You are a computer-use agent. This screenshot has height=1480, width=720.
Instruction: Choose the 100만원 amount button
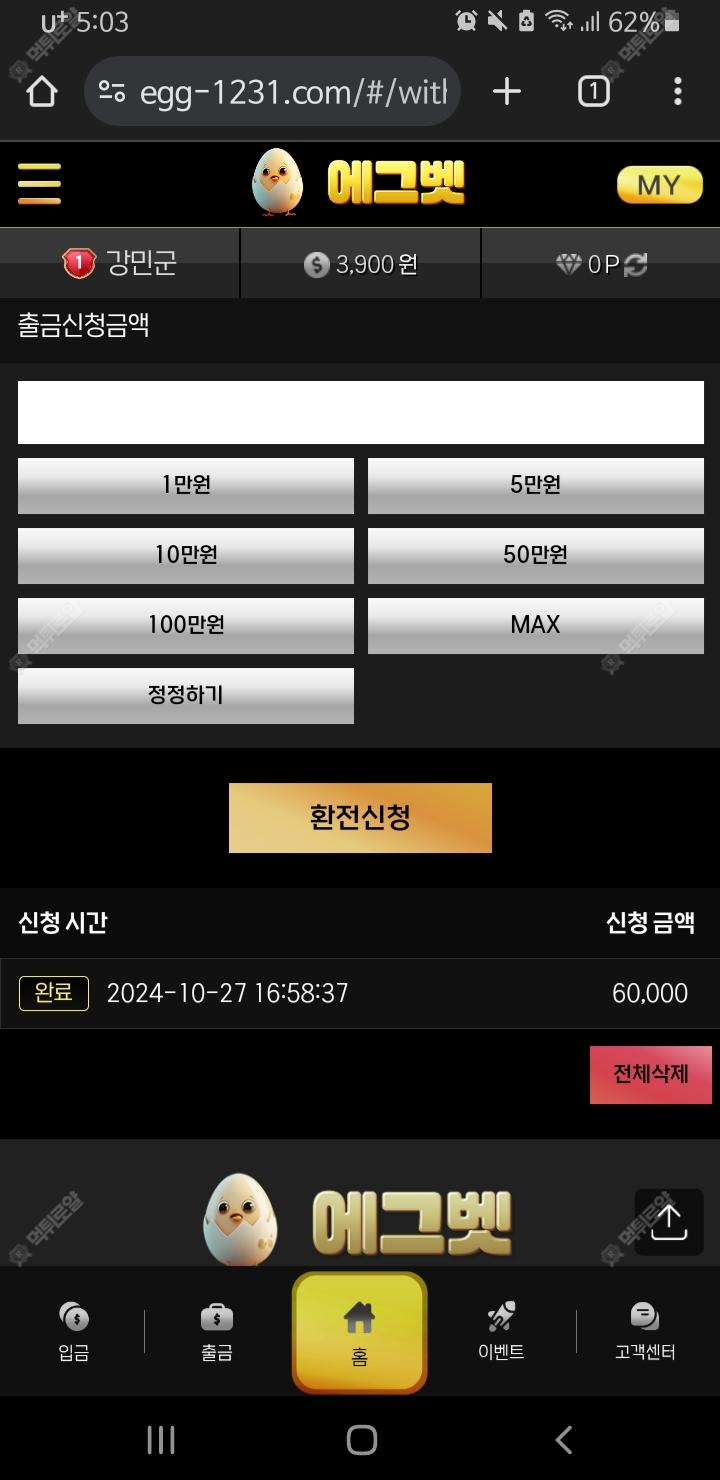click(x=186, y=625)
